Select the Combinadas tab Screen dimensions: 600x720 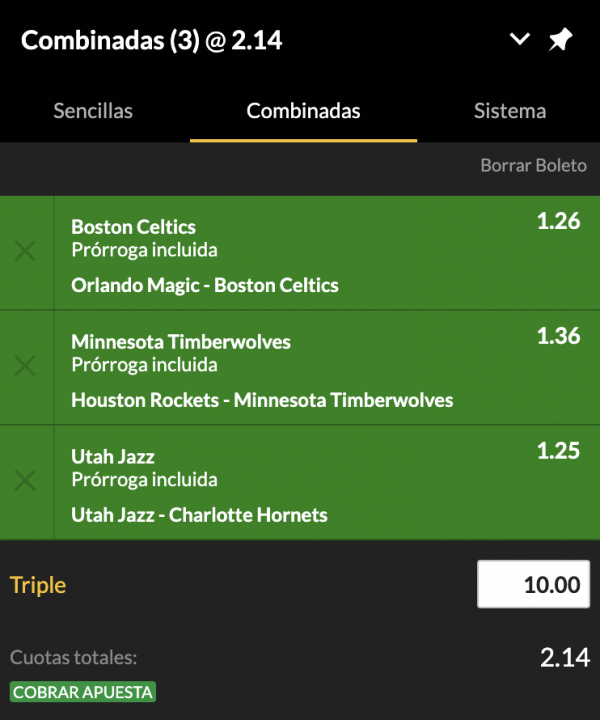pos(303,111)
